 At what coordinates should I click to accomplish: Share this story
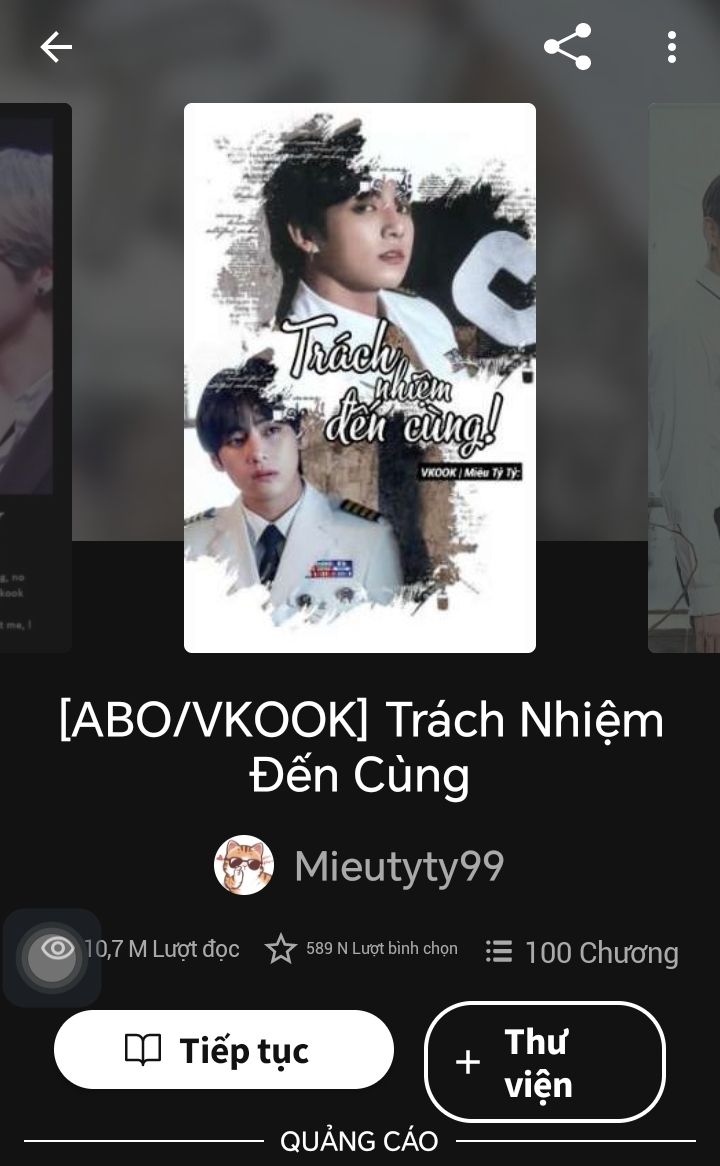[568, 47]
